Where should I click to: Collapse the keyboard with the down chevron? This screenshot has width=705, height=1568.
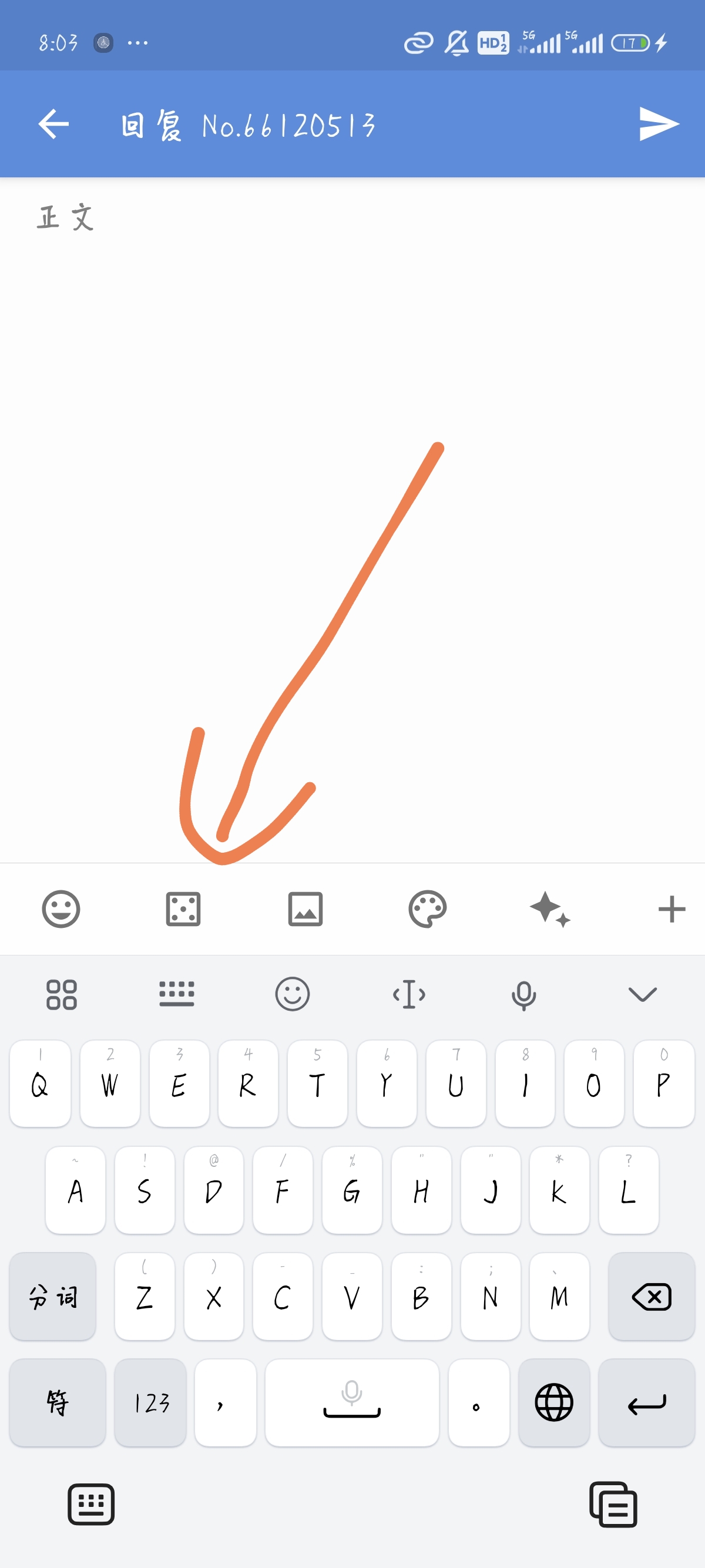642,995
